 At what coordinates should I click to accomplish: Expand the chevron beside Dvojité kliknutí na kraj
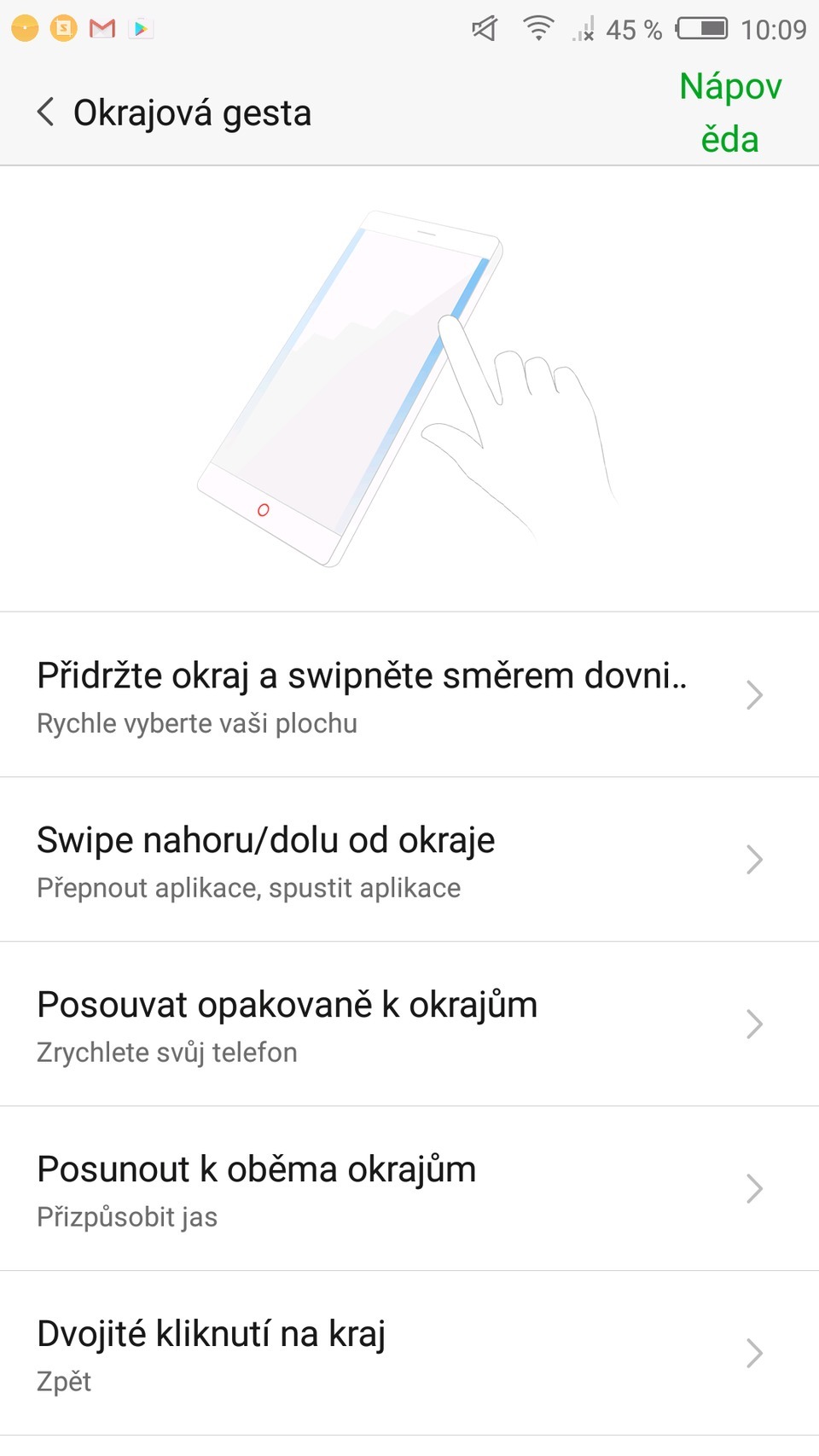click(x=754, y=1352)
